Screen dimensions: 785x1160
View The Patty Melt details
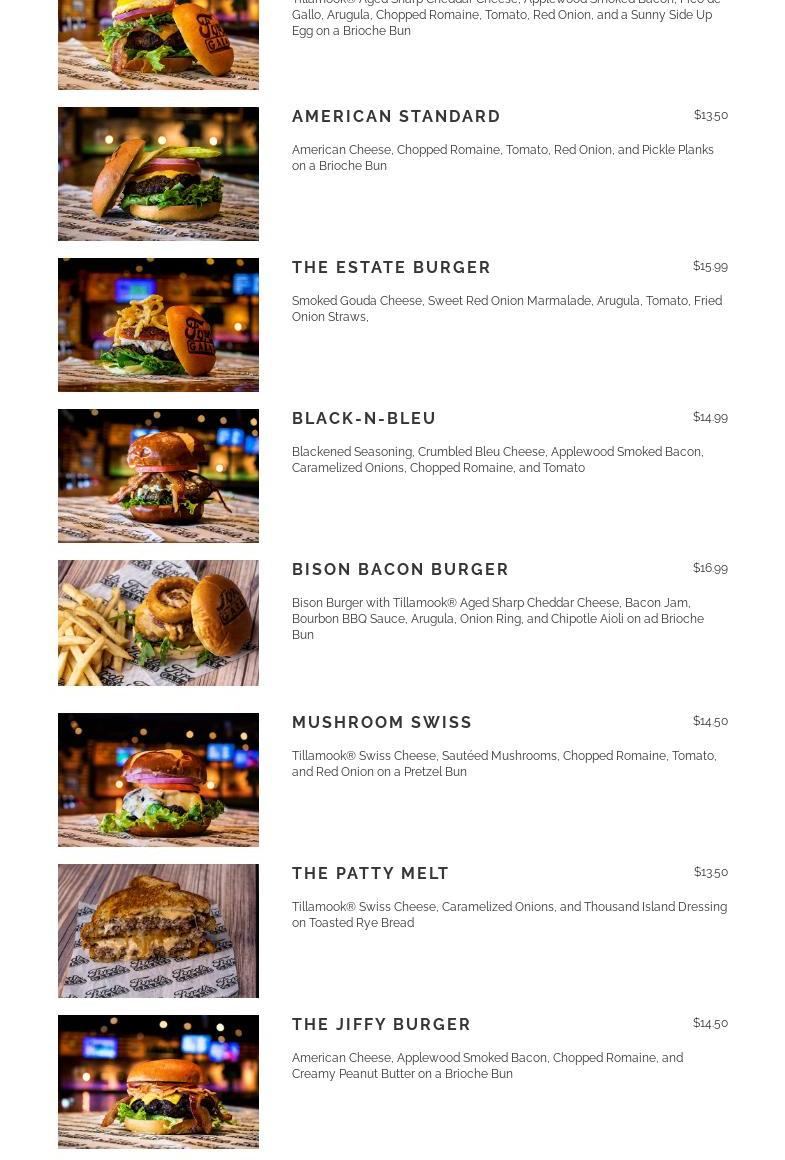click(x=370, y=874)
